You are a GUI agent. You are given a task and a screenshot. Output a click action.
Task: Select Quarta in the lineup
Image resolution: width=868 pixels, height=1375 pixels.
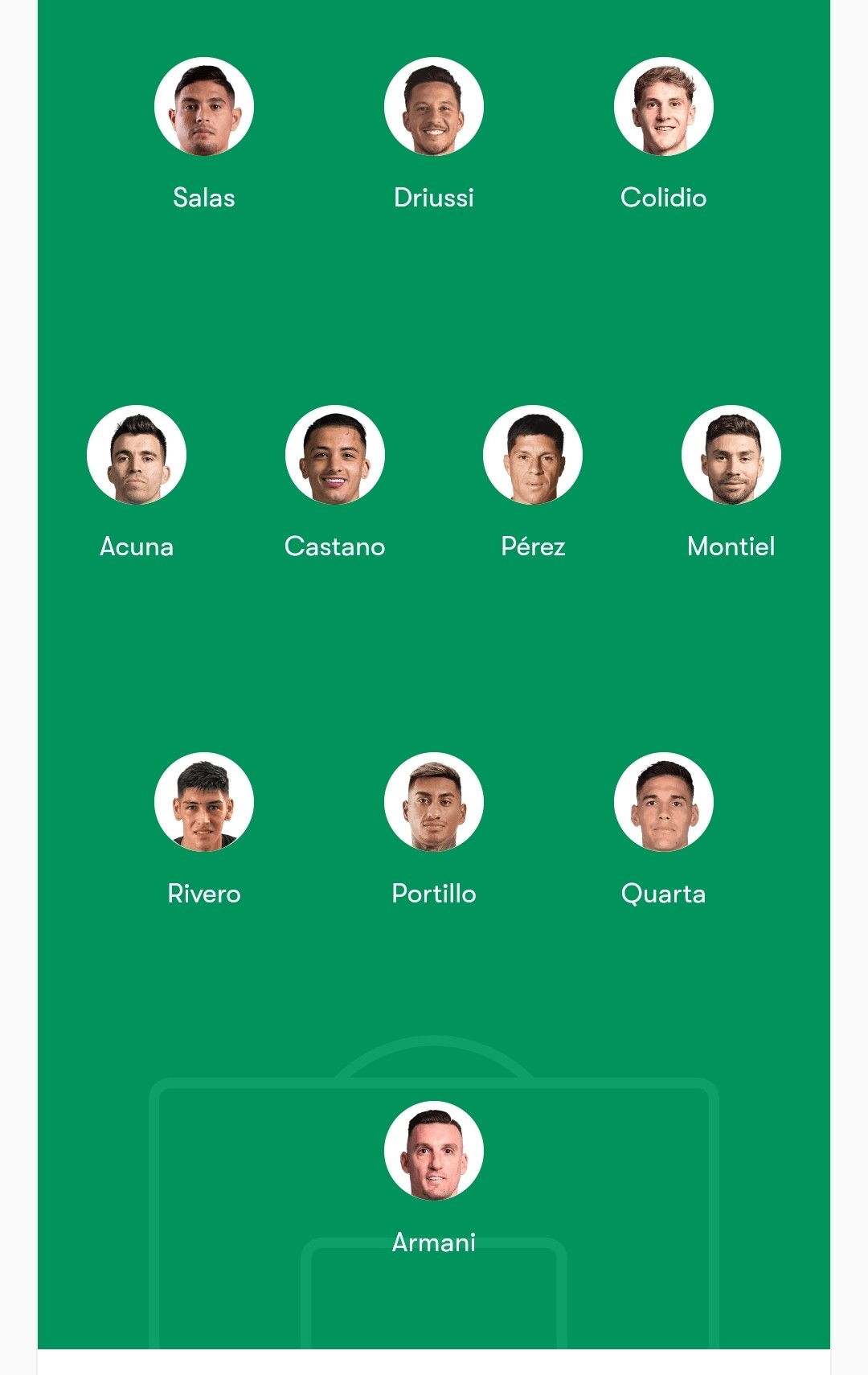(664, 802)
